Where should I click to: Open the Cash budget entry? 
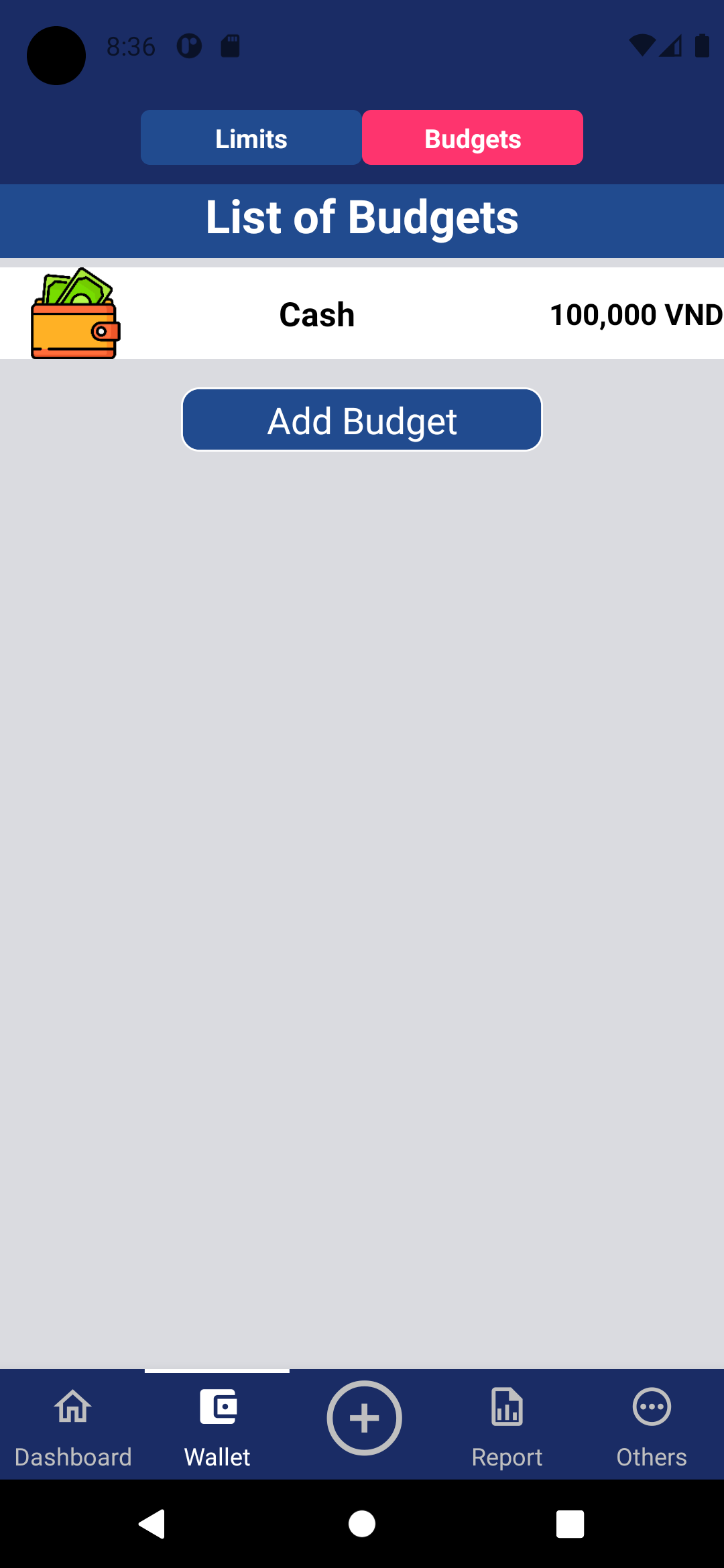[362, 314]
